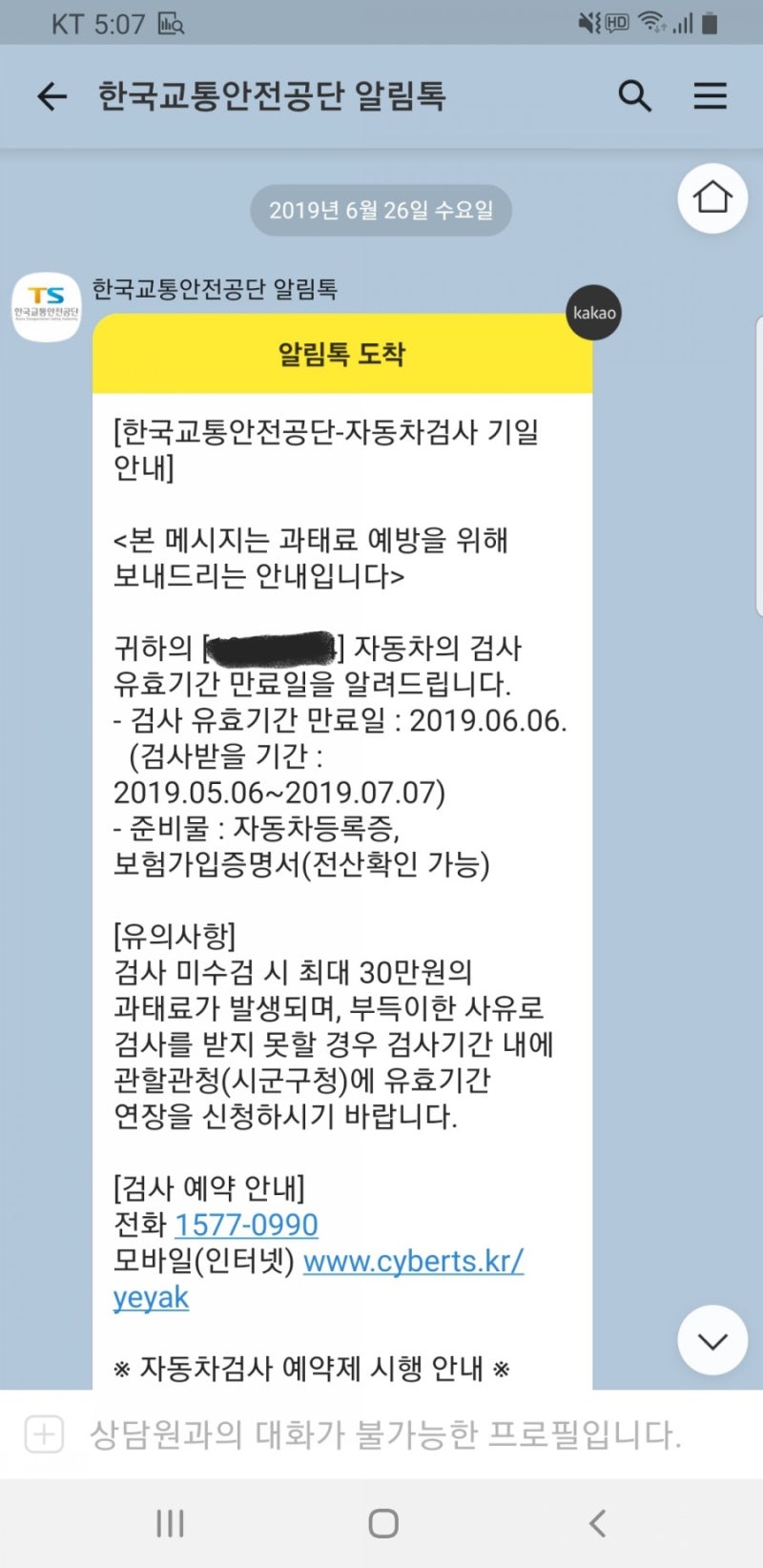Open the 한국교통안전공단 profile picture
763x1568 pixels.
(x=46, y=307)
